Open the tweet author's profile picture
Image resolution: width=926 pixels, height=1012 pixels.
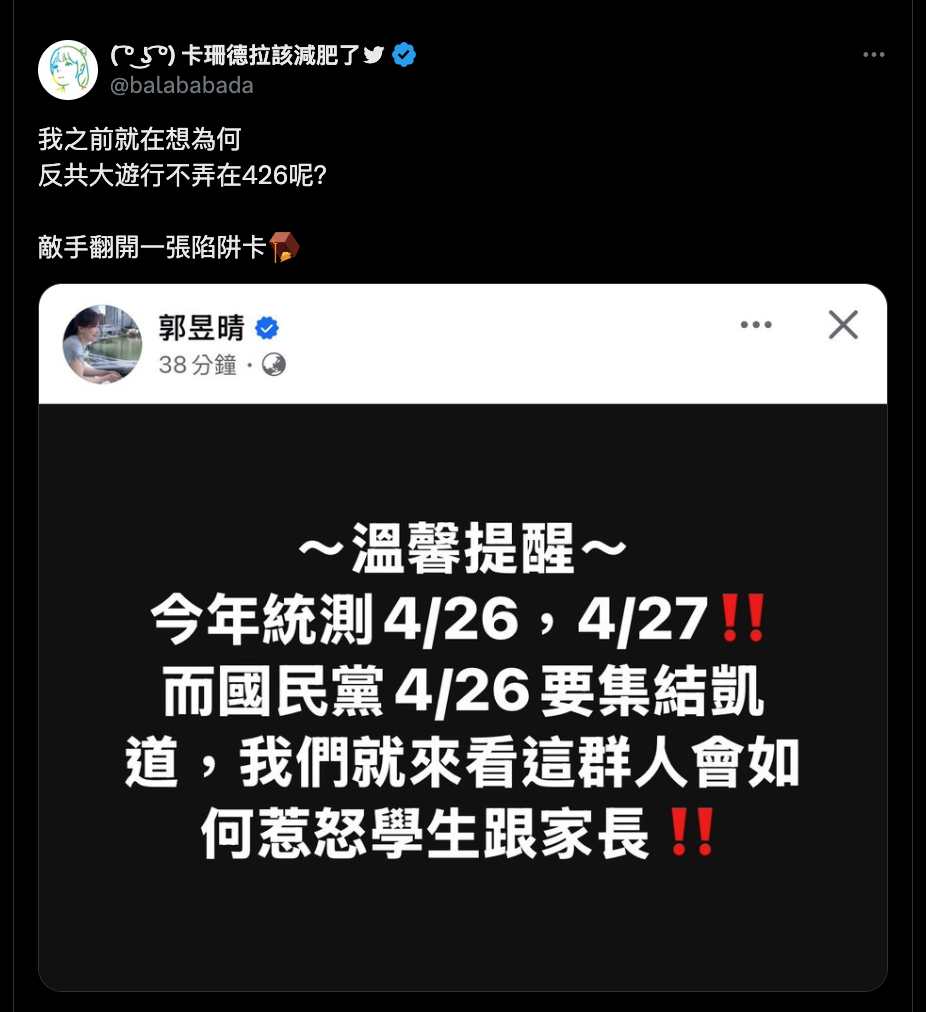tap(67, 70)
